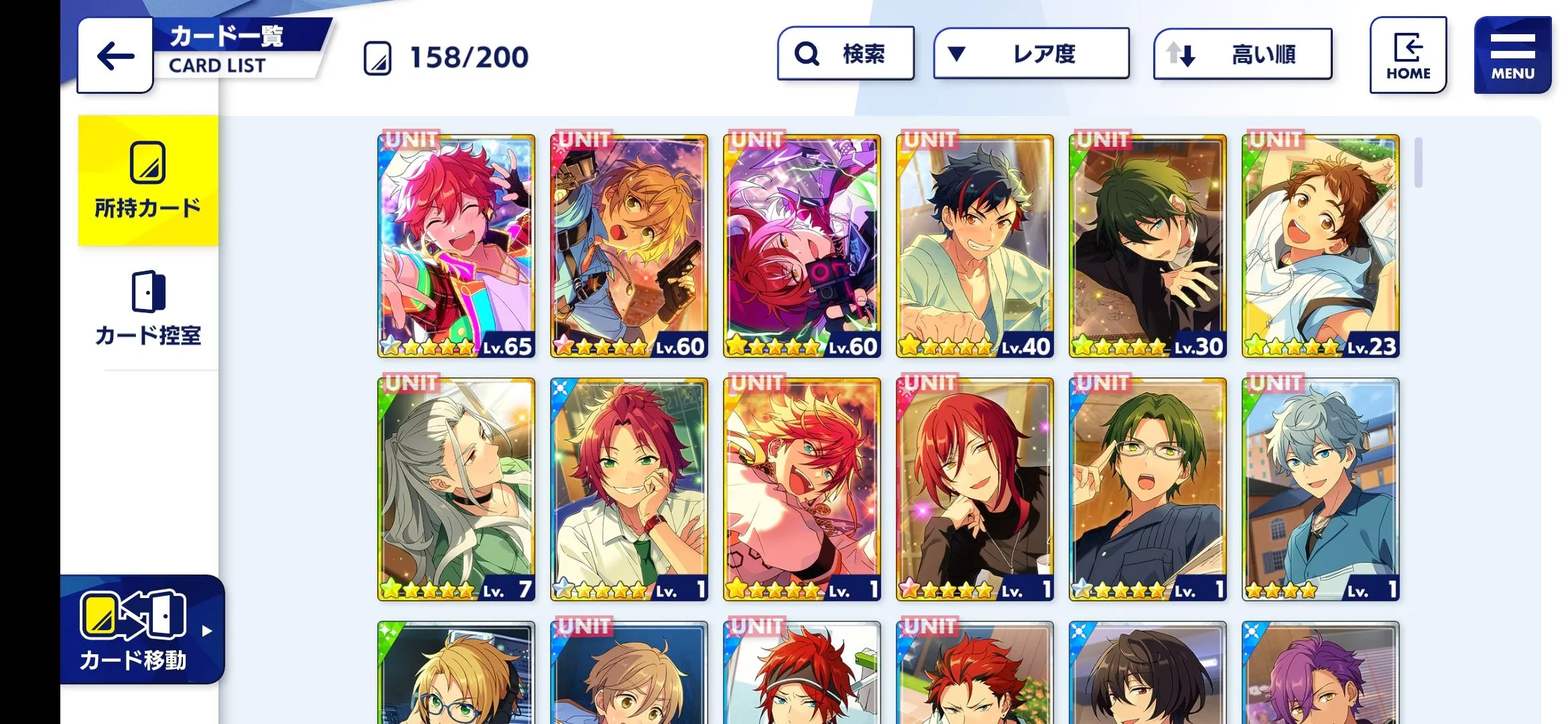This screenshot has width=1568, height=724.
Task: Open the Lv.1 card with glasses
Action: click(1148, 489)
